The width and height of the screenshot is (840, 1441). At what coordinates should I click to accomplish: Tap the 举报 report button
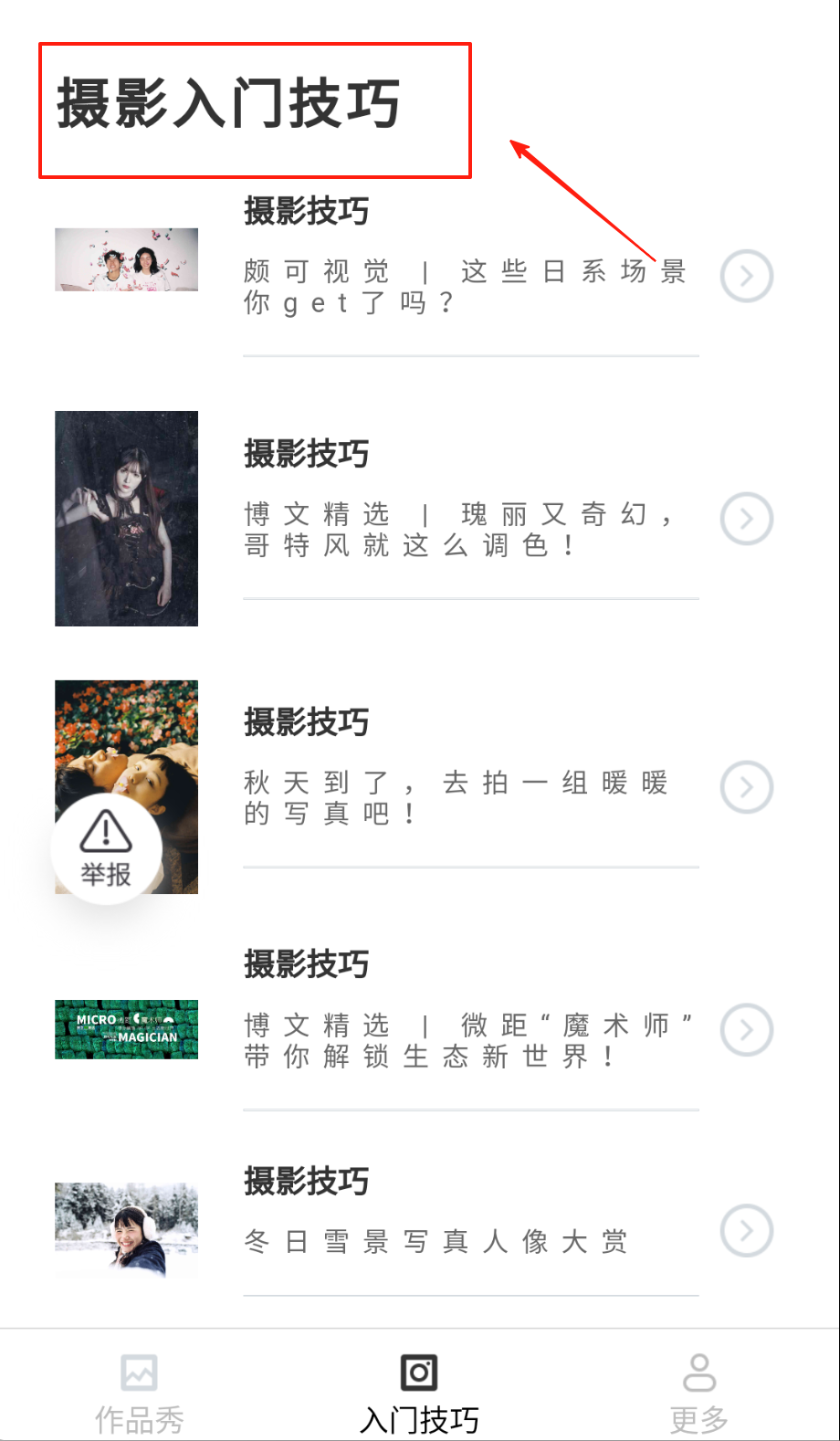pyautogui.click(x=107, y=849)
